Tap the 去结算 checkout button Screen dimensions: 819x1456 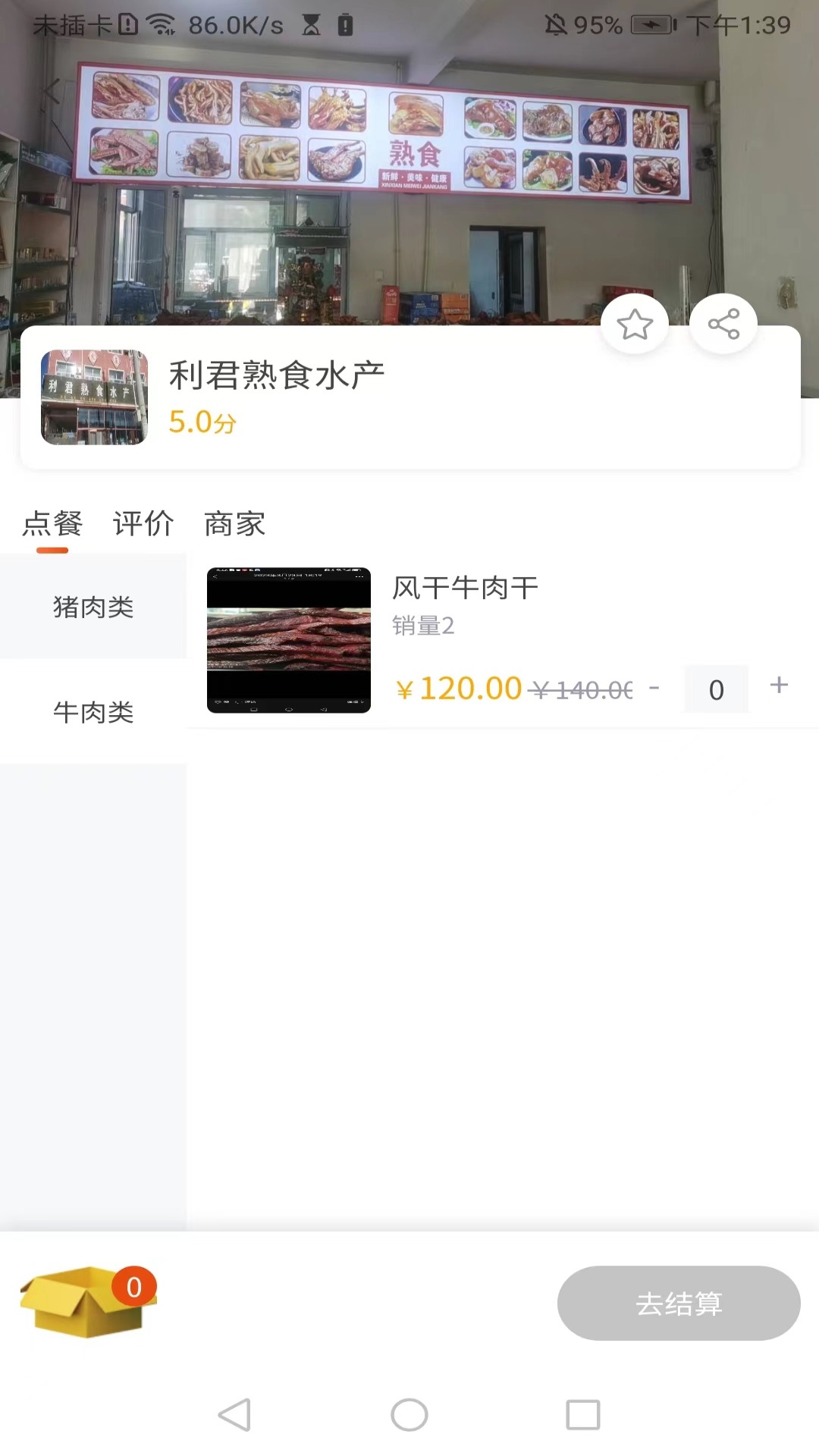[678, 1302]
